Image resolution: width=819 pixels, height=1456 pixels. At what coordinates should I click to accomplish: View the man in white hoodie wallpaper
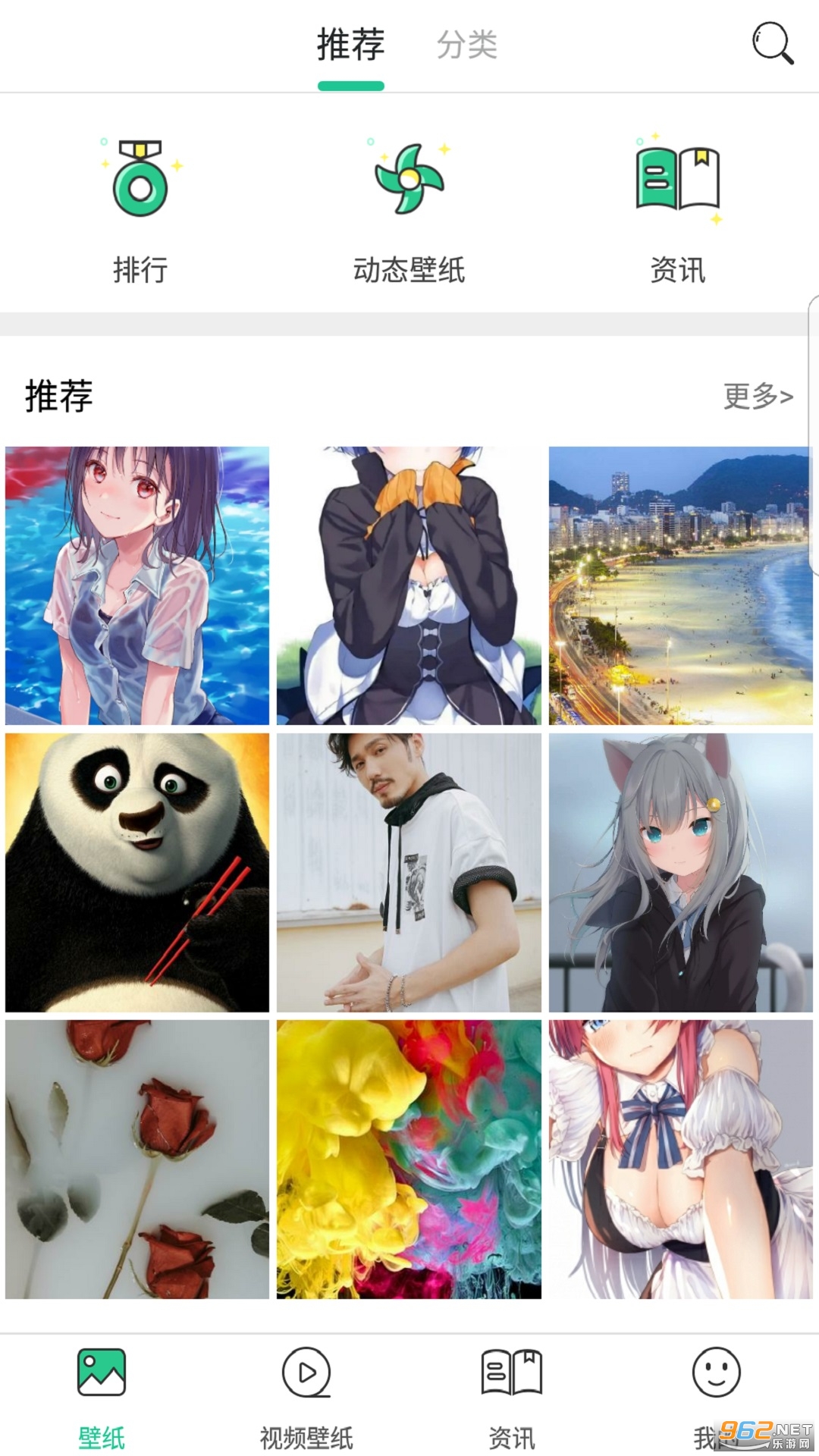click(409, 872)
